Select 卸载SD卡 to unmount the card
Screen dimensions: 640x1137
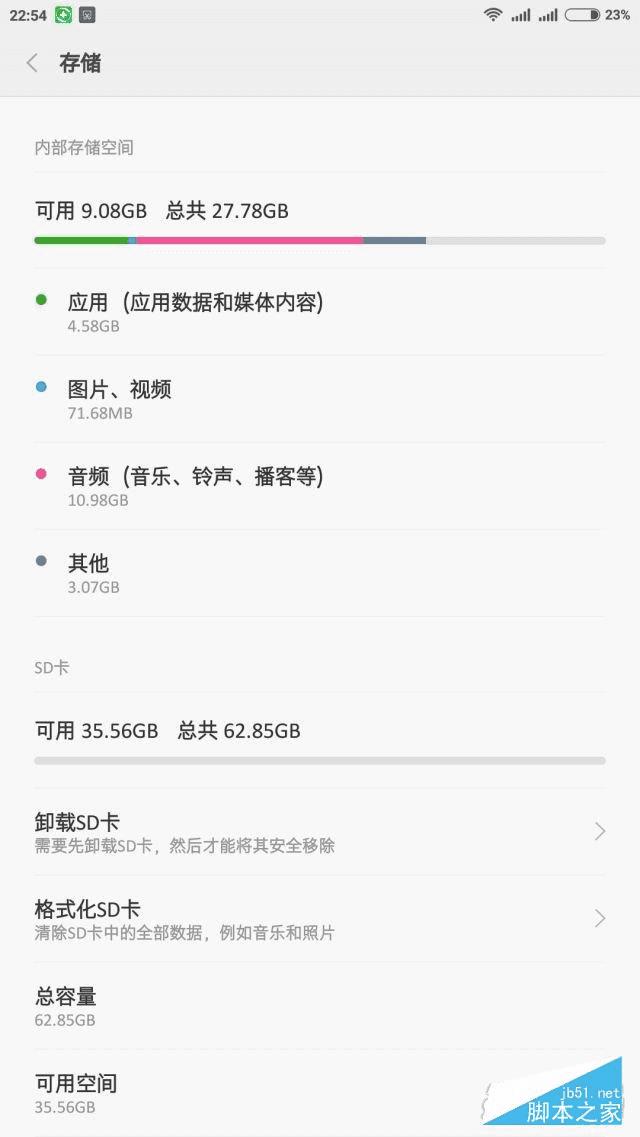click(x=320, y=832)
